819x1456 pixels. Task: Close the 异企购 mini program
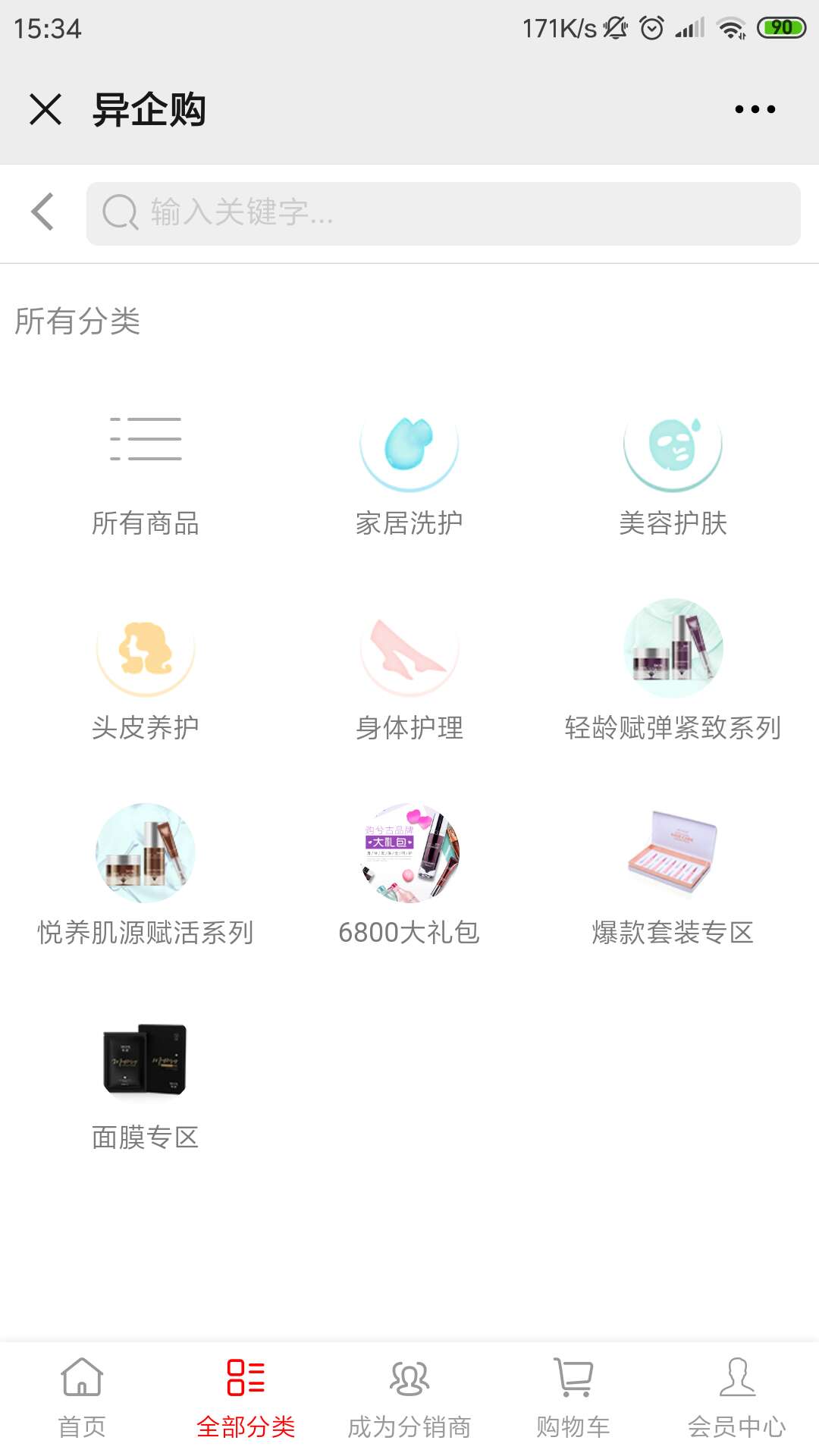click(x=47, y=109)
